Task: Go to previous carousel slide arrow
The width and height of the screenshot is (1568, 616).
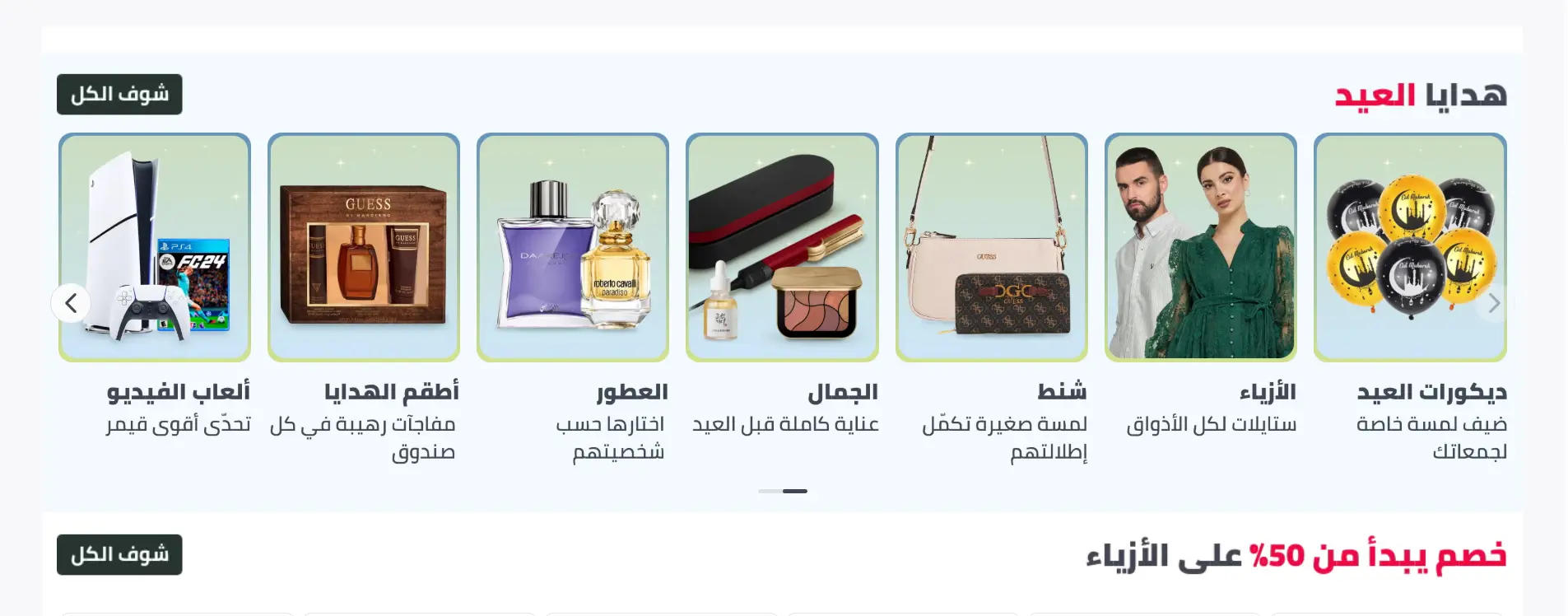Action: [x=71, y=303]
